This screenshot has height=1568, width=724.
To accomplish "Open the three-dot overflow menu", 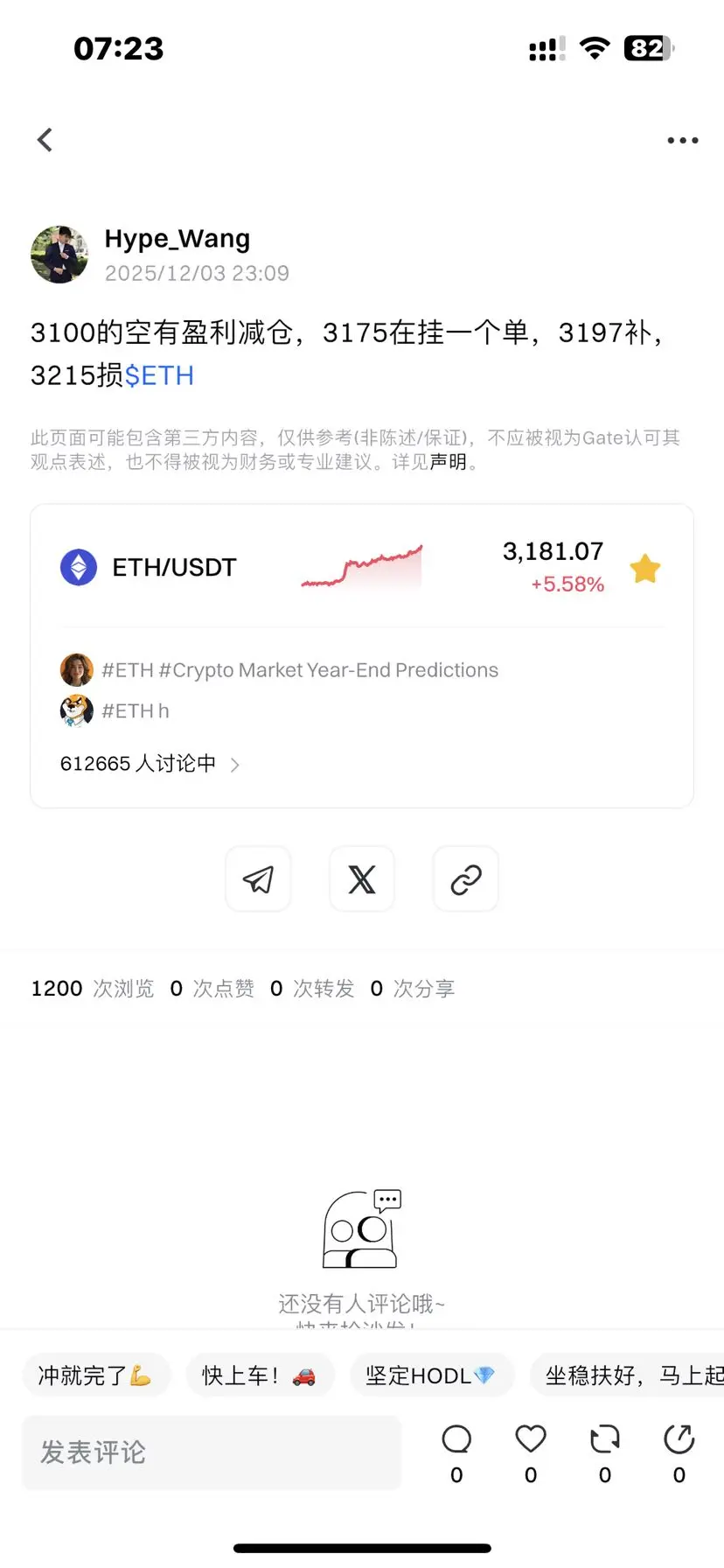I will coord(682,140).
